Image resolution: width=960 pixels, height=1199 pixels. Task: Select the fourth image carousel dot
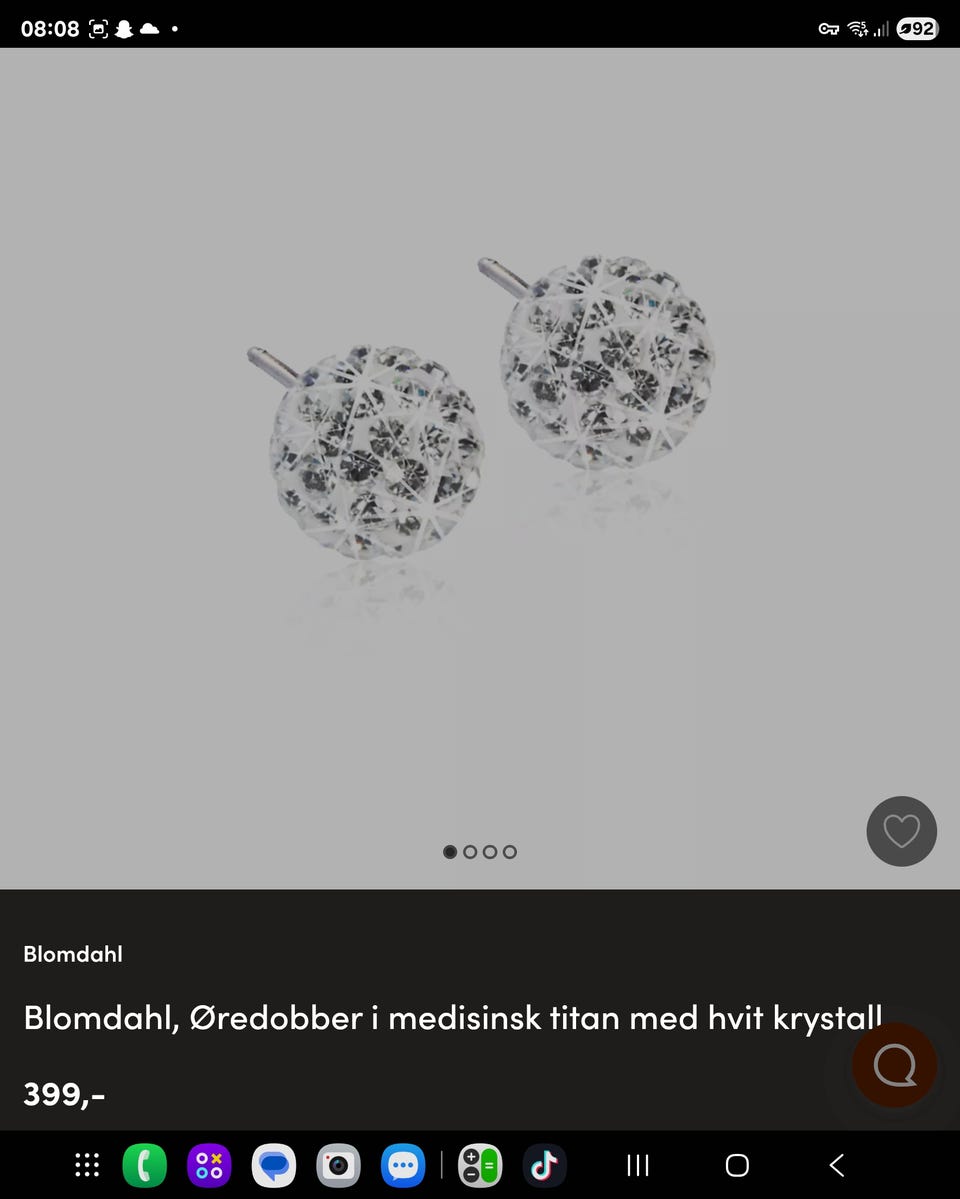tap(510, 851)
